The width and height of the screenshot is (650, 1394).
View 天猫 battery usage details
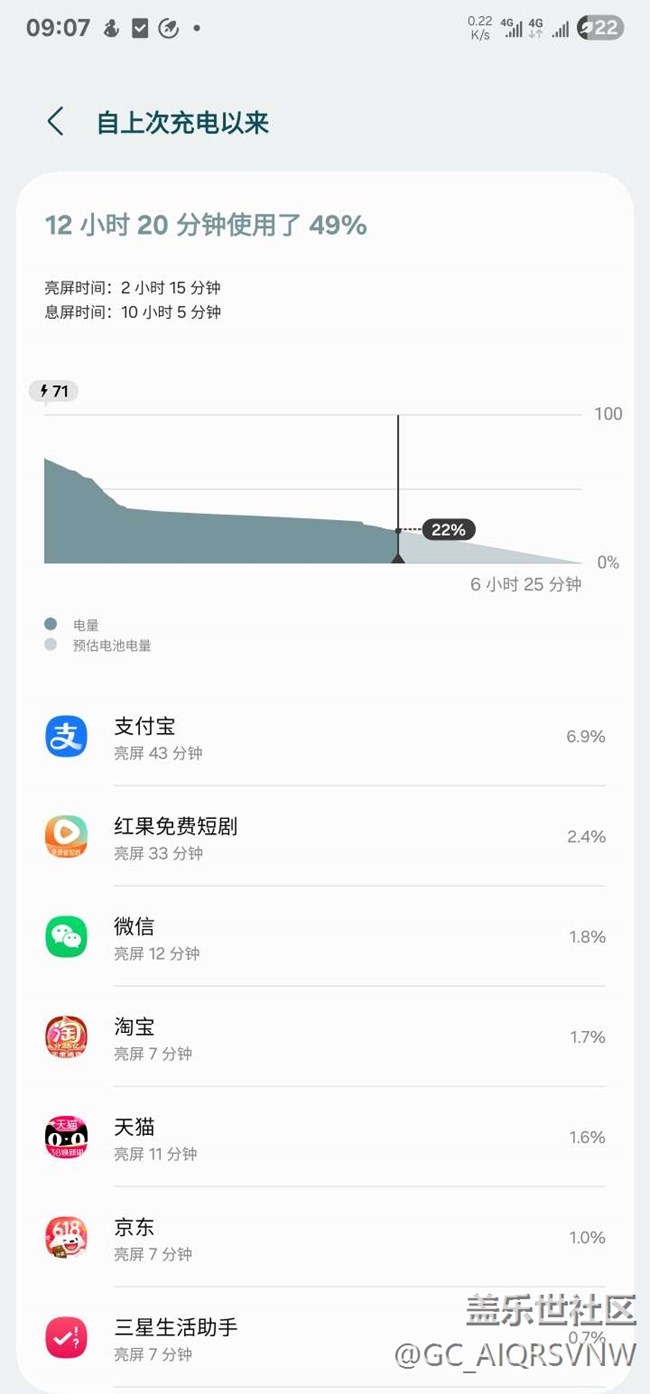pyautogui.click(x=324, y=1137)
